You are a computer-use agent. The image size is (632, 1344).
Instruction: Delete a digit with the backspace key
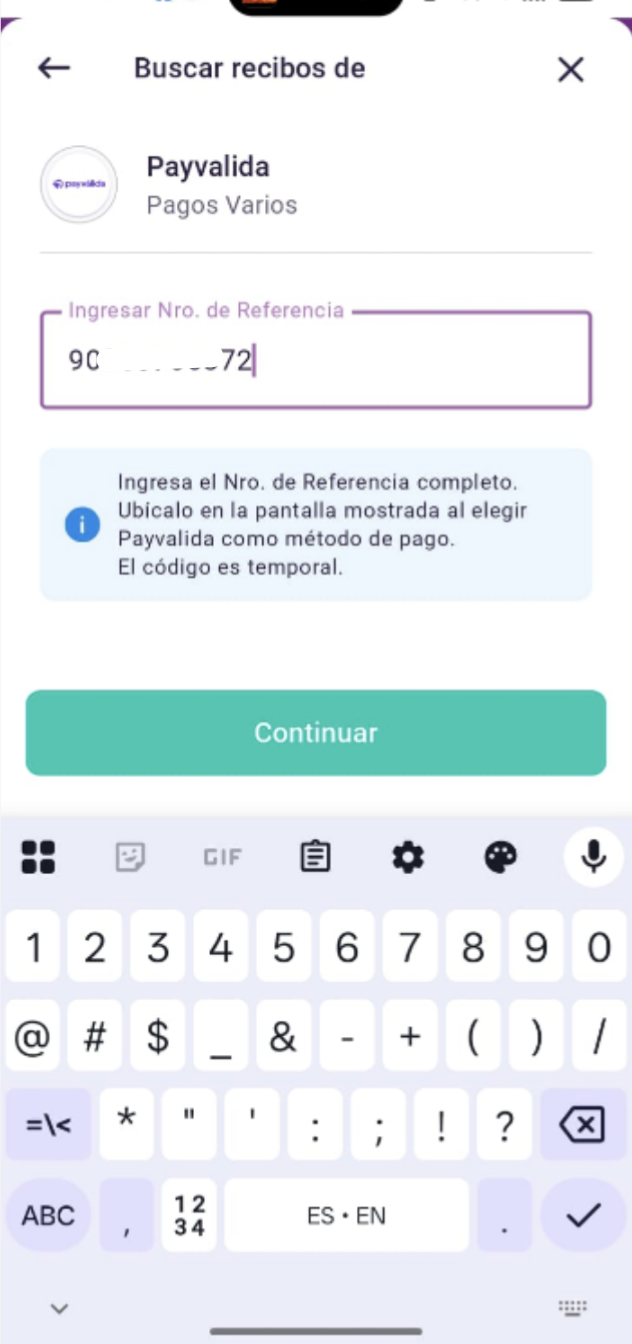pyautogui.click(x=582, y=1127)
